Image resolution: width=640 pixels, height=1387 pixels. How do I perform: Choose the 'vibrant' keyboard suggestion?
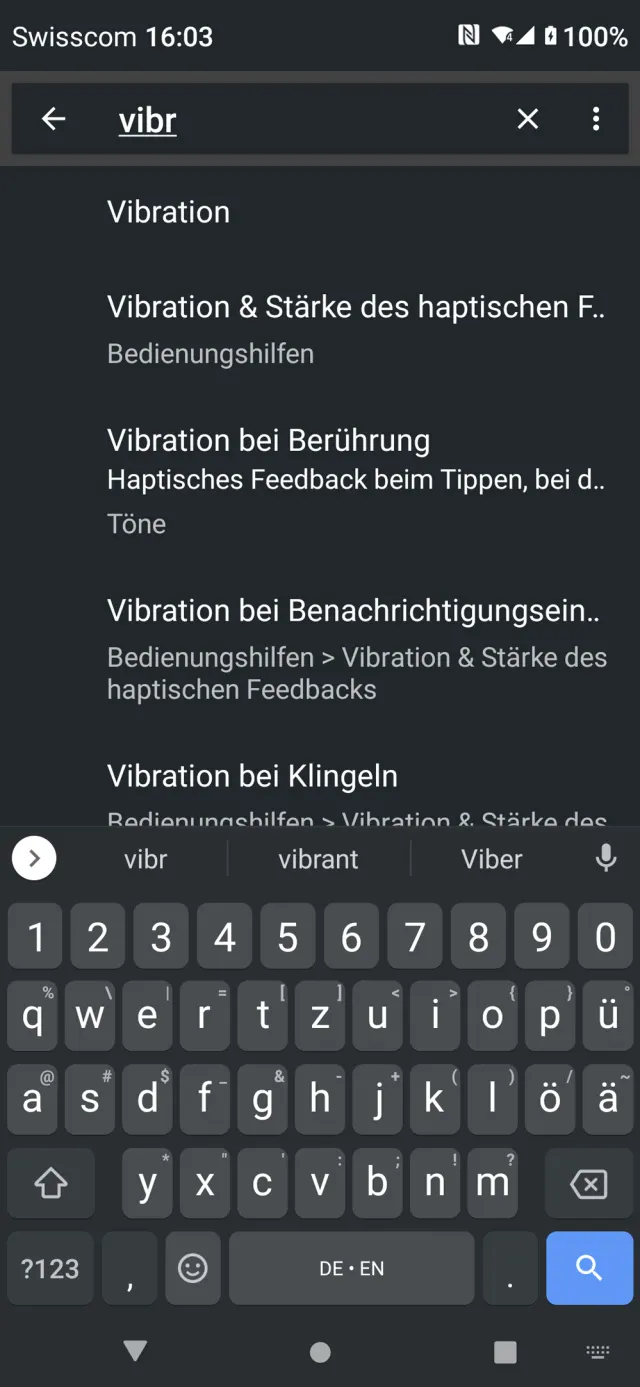pyautogui.click(x=318, y=859)
